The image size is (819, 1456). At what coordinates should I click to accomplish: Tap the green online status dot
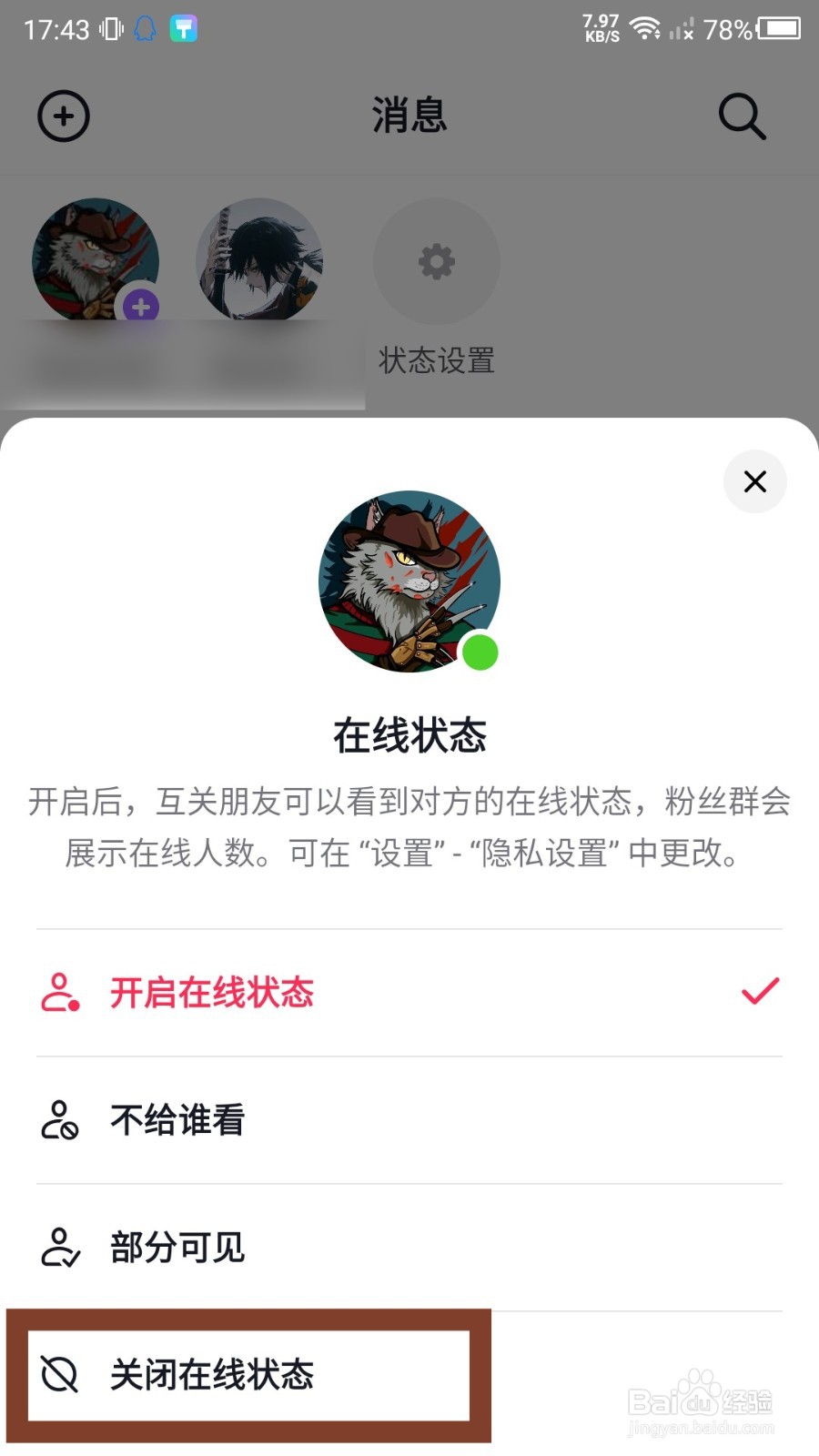tap(480, 650)
